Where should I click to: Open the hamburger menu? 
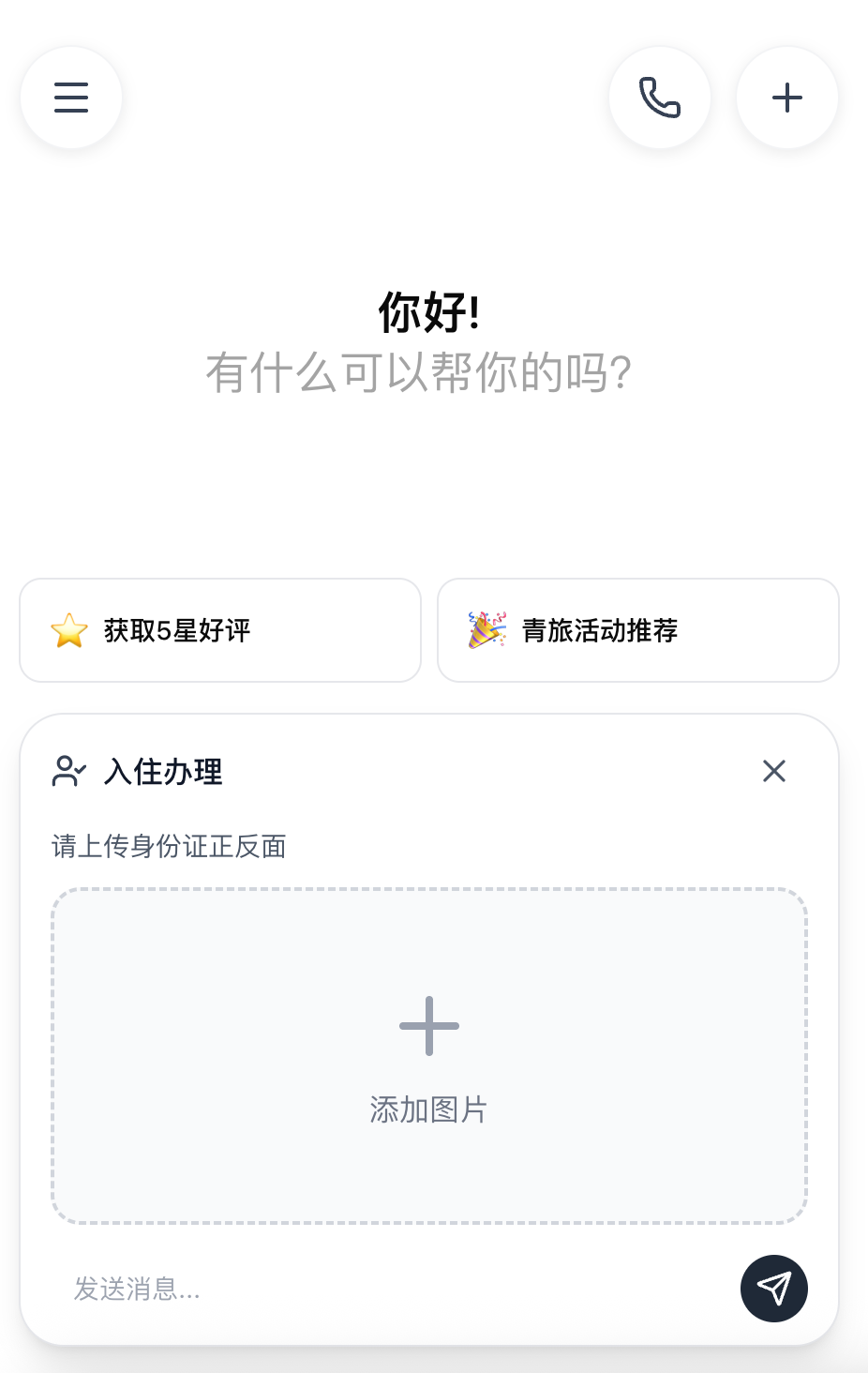click(x=71, y=98)
